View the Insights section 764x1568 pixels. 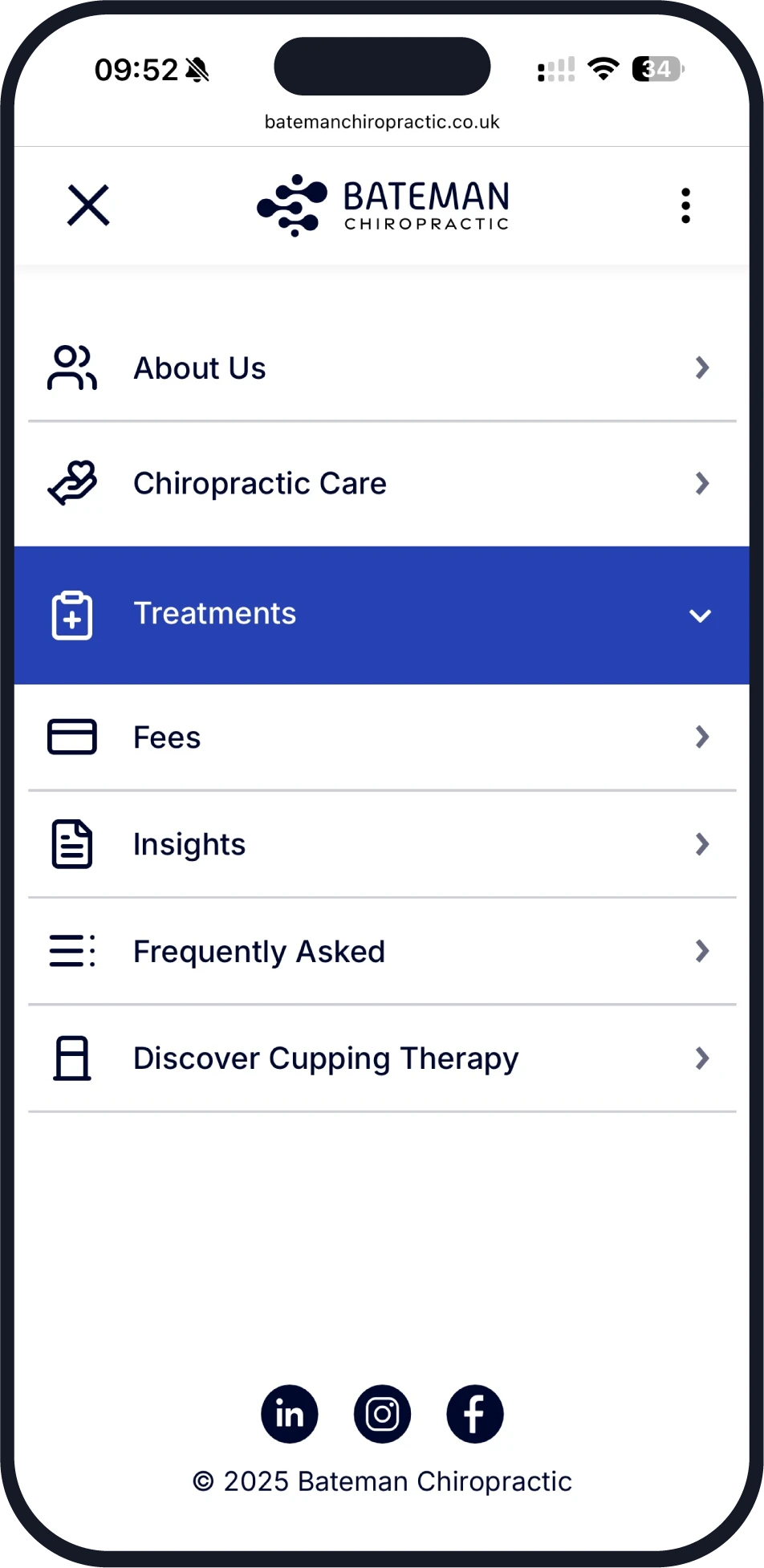(382, 844)
